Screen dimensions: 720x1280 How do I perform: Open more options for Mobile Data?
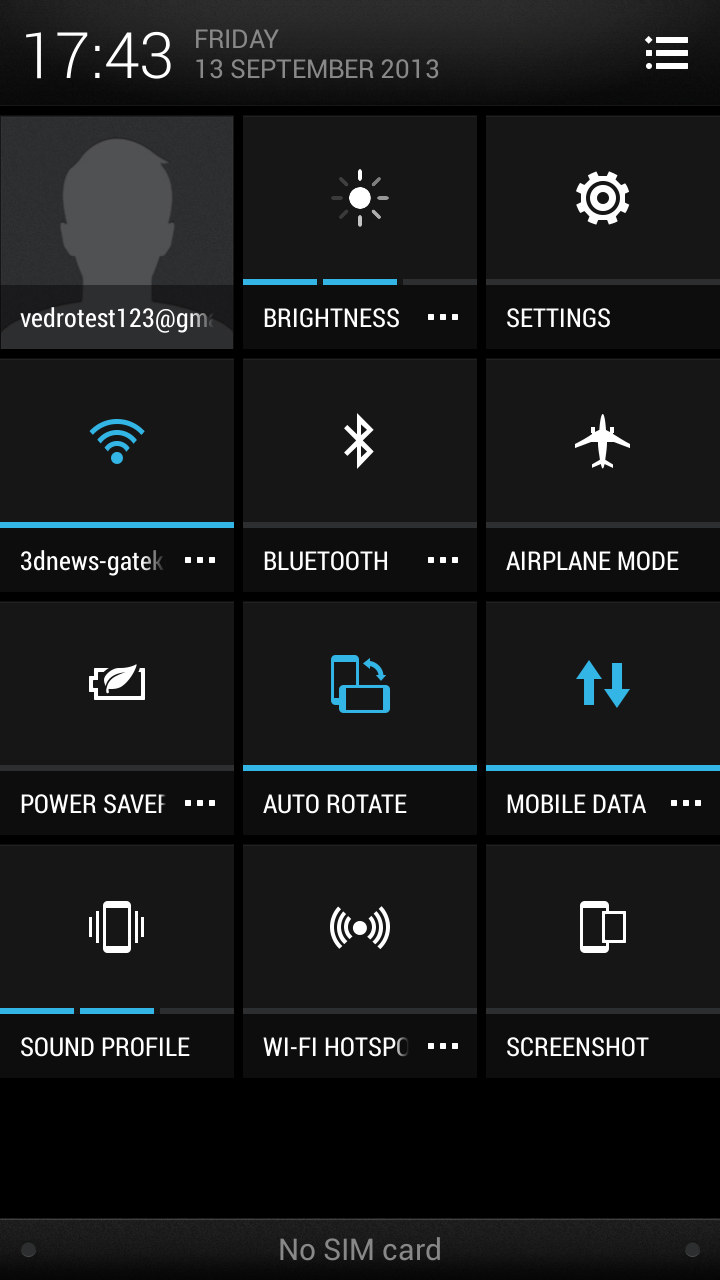686,804
